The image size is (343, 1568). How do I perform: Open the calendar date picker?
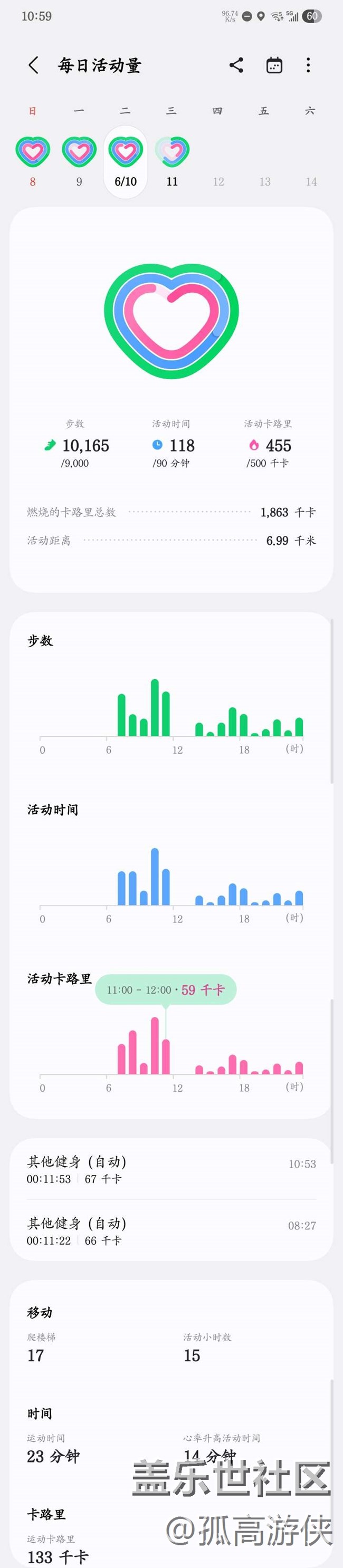(x=274, y=65)
